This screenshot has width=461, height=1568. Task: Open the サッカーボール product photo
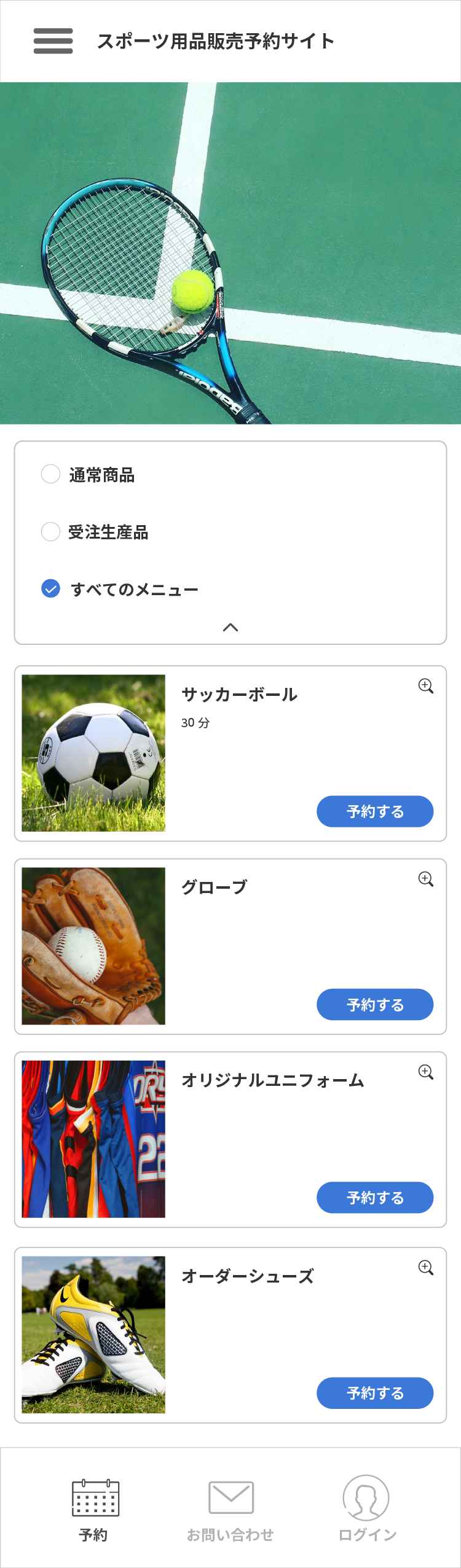tap(93, 753)
